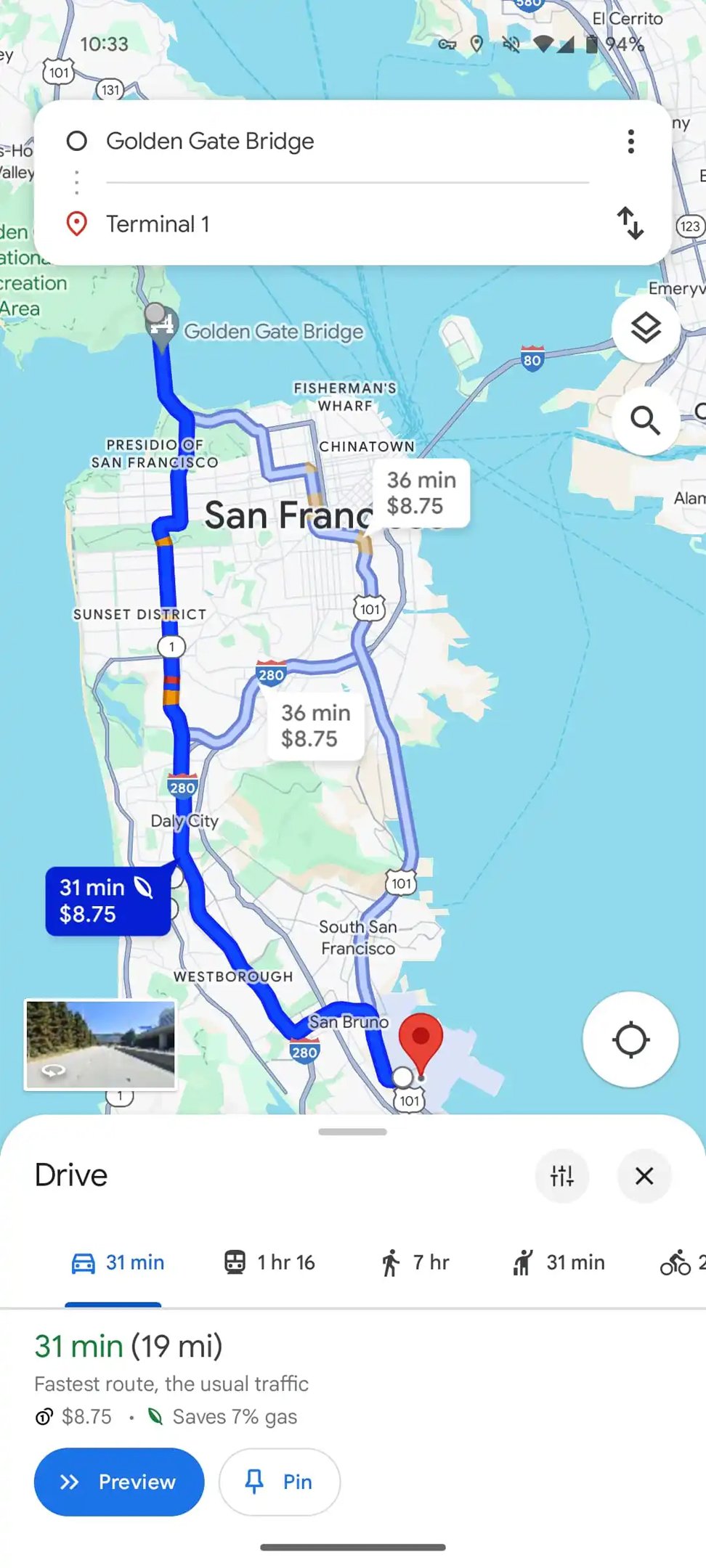The width and height of the screenshot is (706, 1568).
Task: Close the Drive directions panel
Action: (x=644, y=1176)
